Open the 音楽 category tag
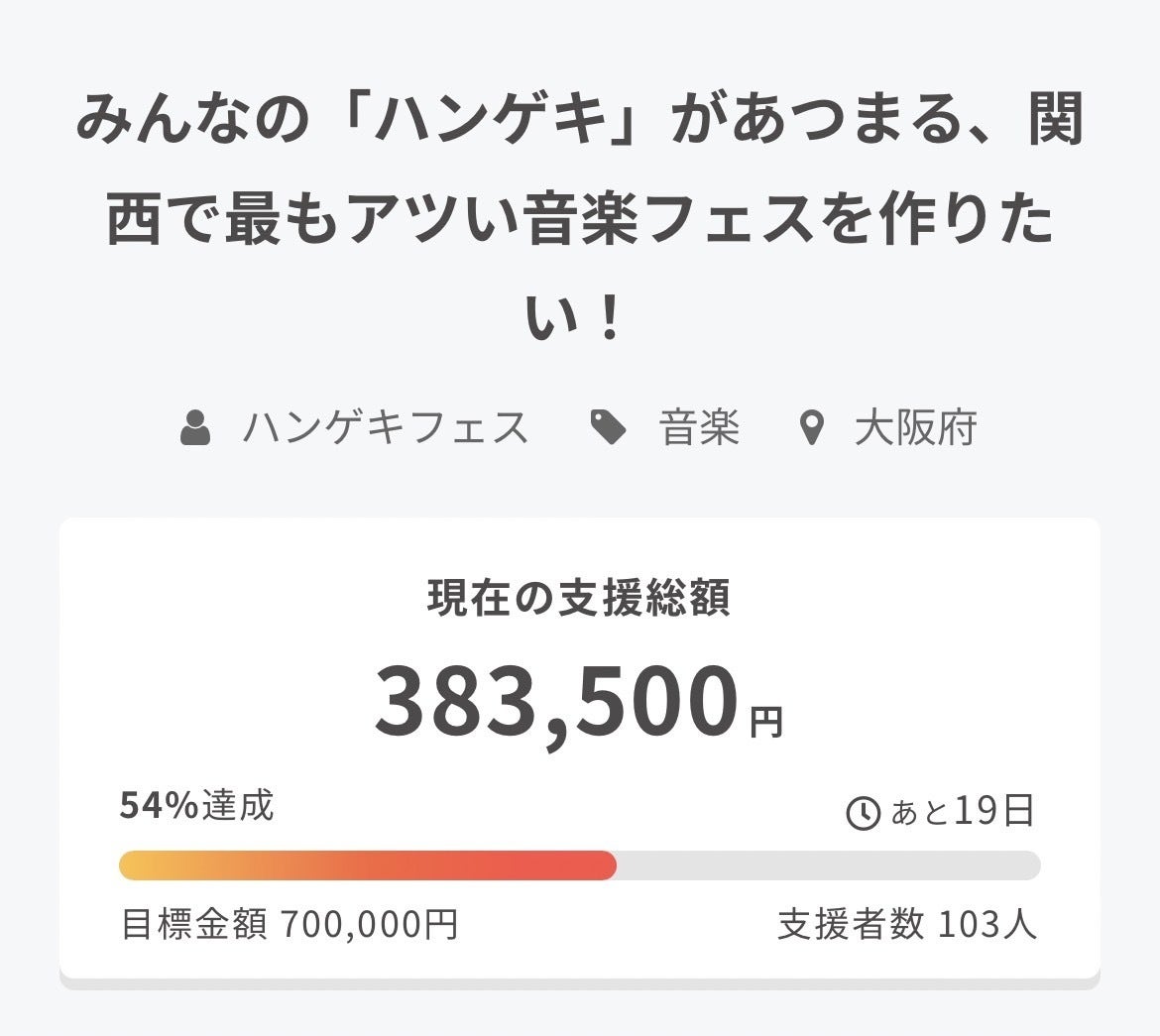This screenshot has height=1036, width=1160. coord(698,429)
